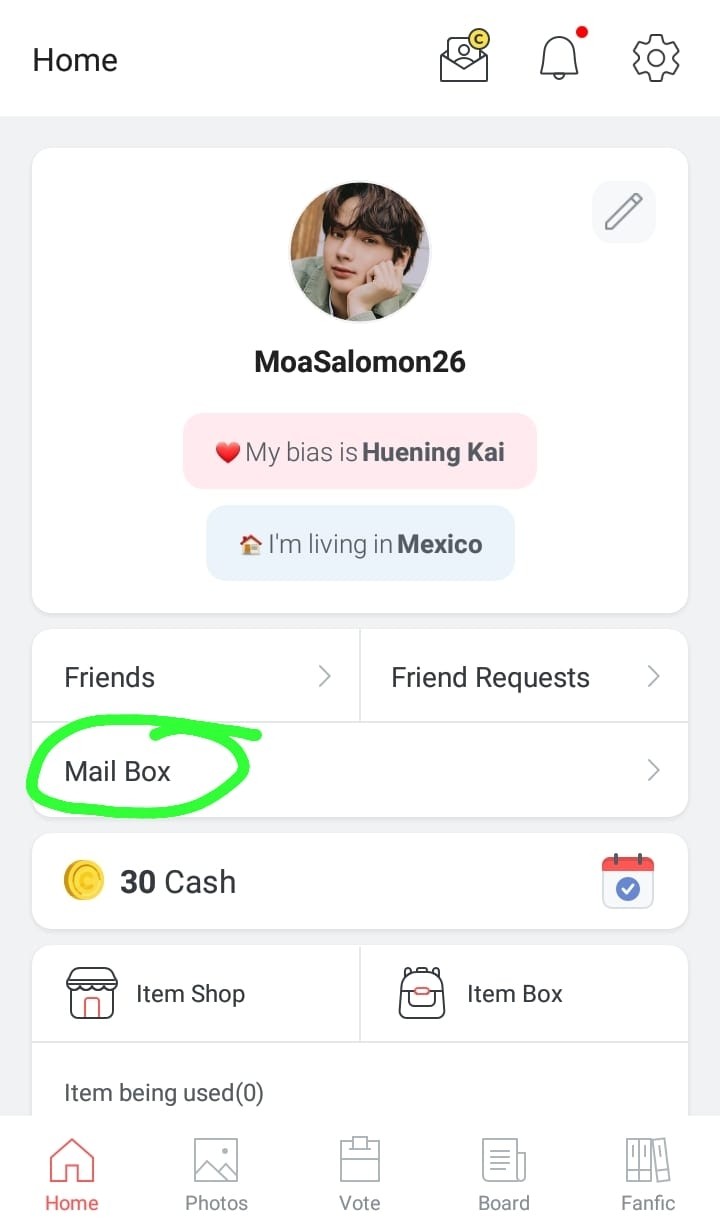The width and height of the screenshot is (720, 1232).
Task: Open the daily check-in calendar icon
Action: click(628, 881)
